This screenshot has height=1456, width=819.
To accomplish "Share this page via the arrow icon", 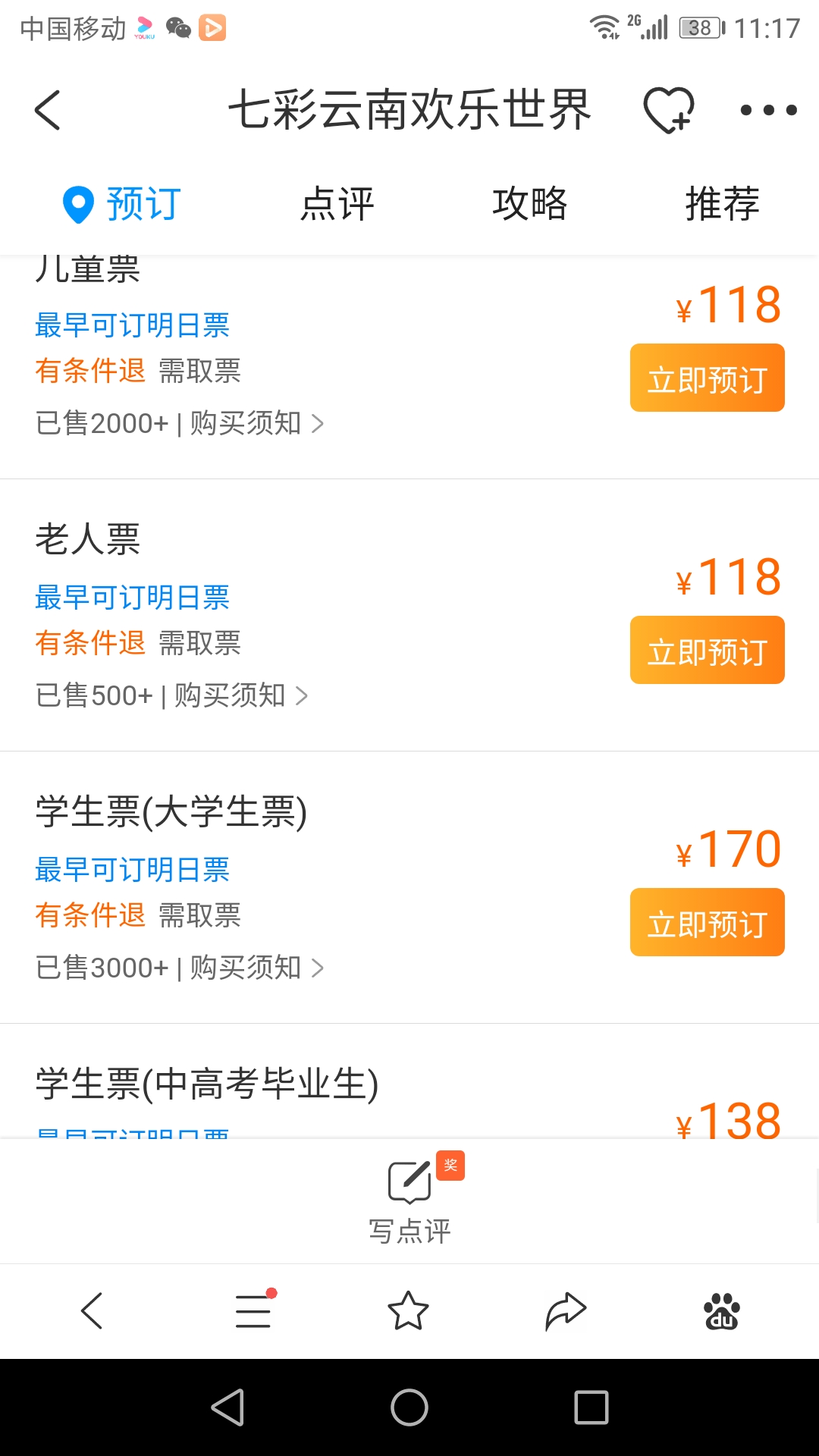I will coord(566,1310).
